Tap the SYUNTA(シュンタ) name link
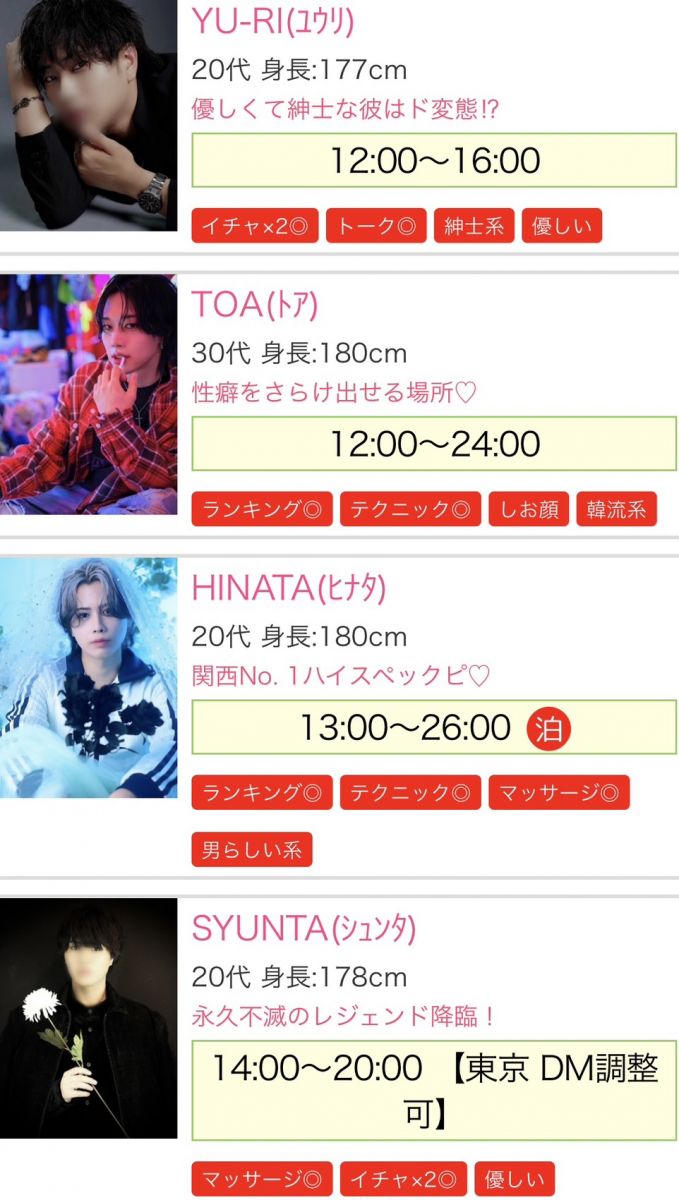The width and height of the screenshot is (679, 1200). click(x=303, y=929)
